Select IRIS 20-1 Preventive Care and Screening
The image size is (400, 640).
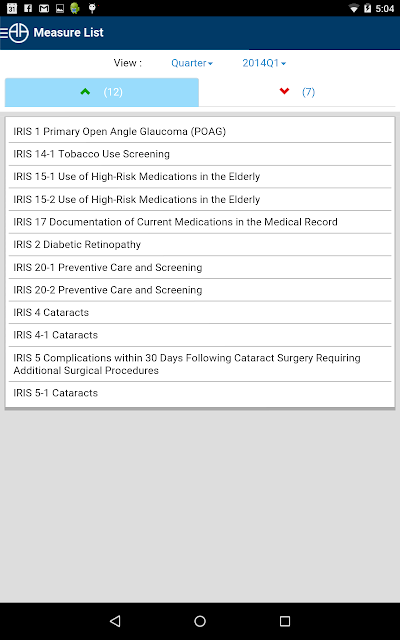(x=200, y=267)
